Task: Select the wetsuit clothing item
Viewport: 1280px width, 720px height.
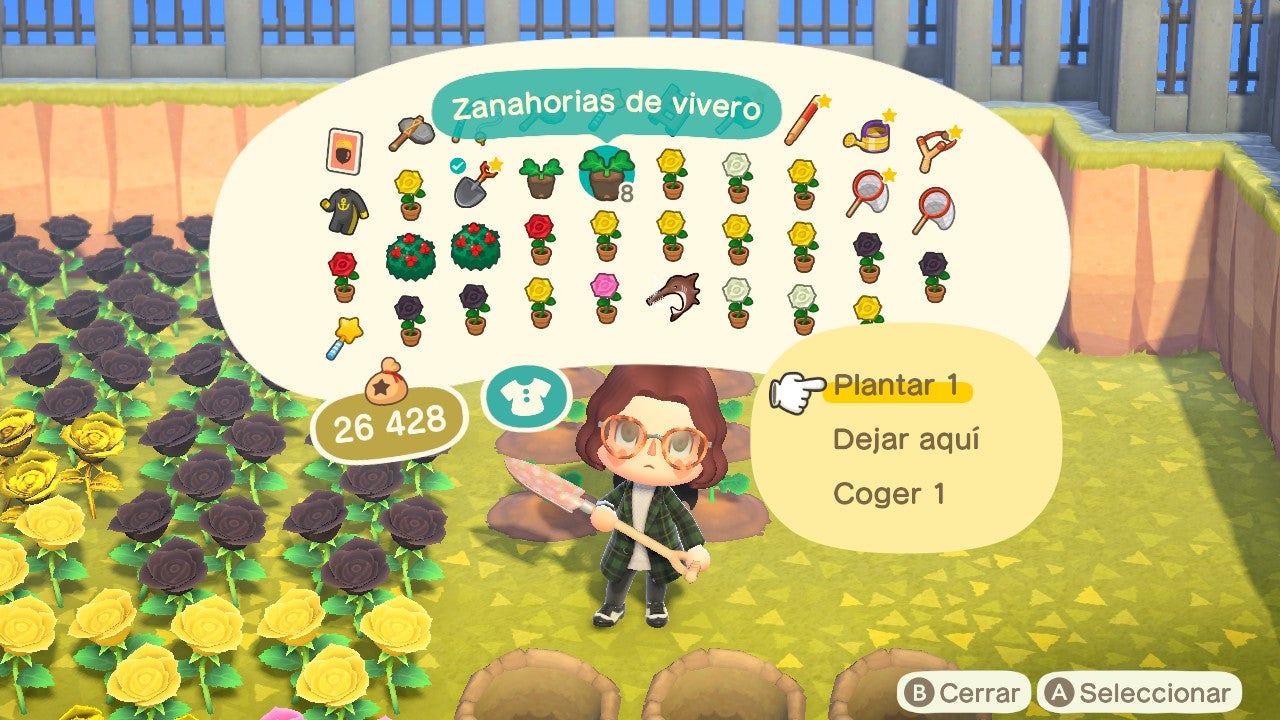Action: click(344, 208)
